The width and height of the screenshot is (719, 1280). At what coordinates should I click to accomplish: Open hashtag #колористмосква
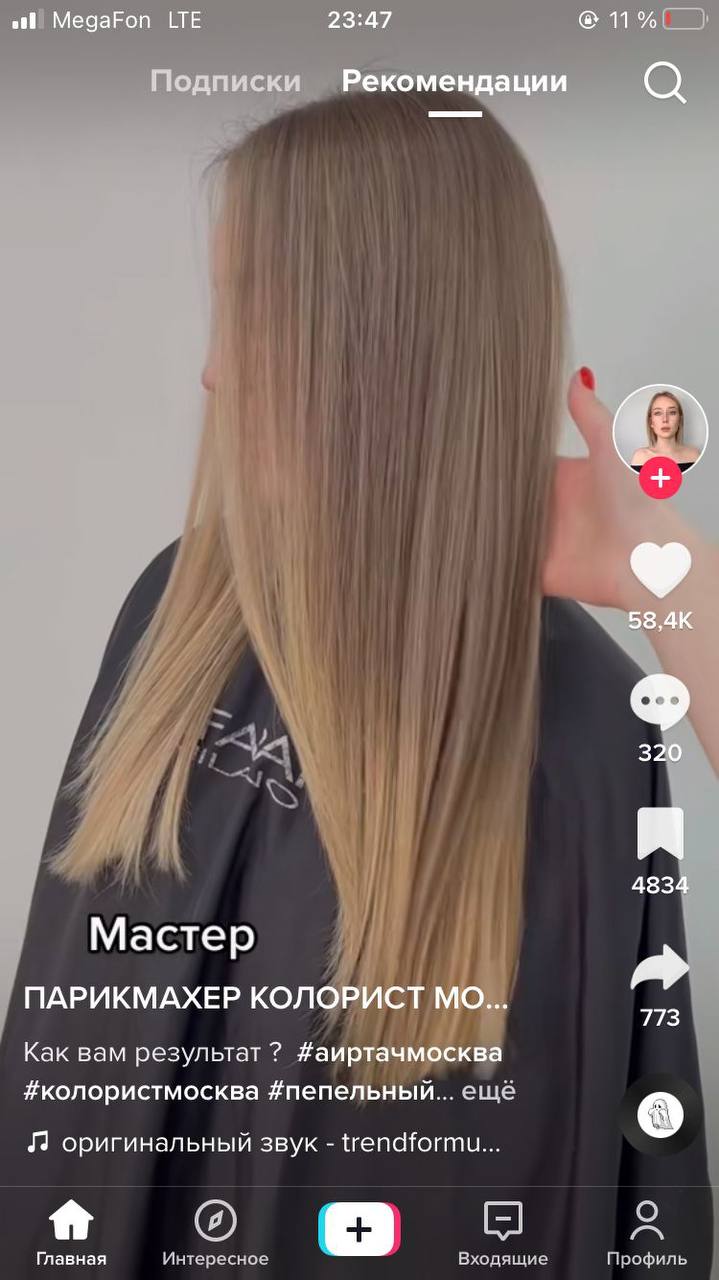click(x=141, y=1090)
